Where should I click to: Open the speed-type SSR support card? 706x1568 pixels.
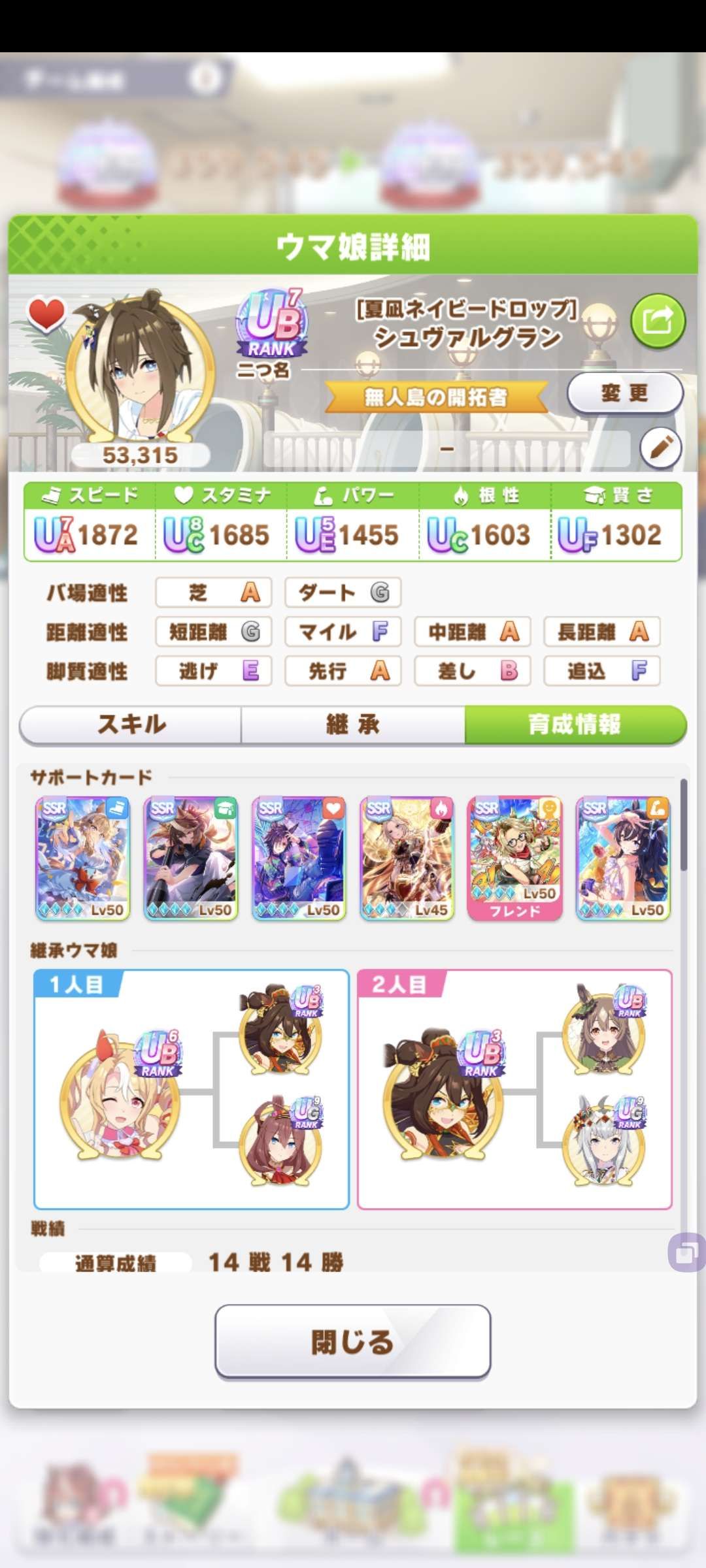click(83, 858)
